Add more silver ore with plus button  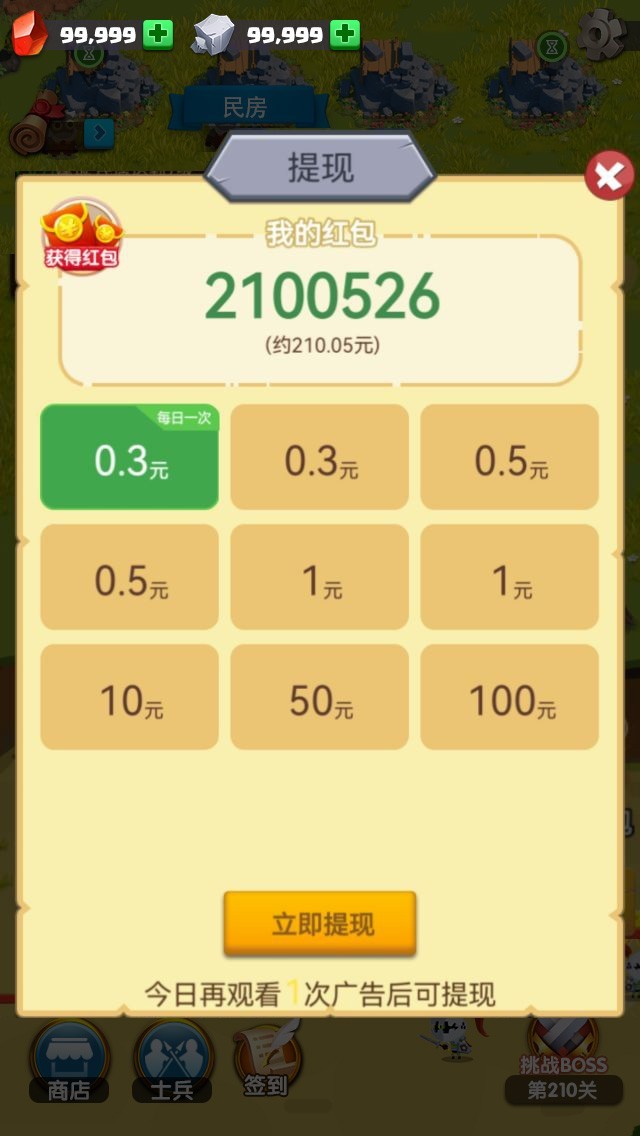pyautogui.click(x=345, y=35)
